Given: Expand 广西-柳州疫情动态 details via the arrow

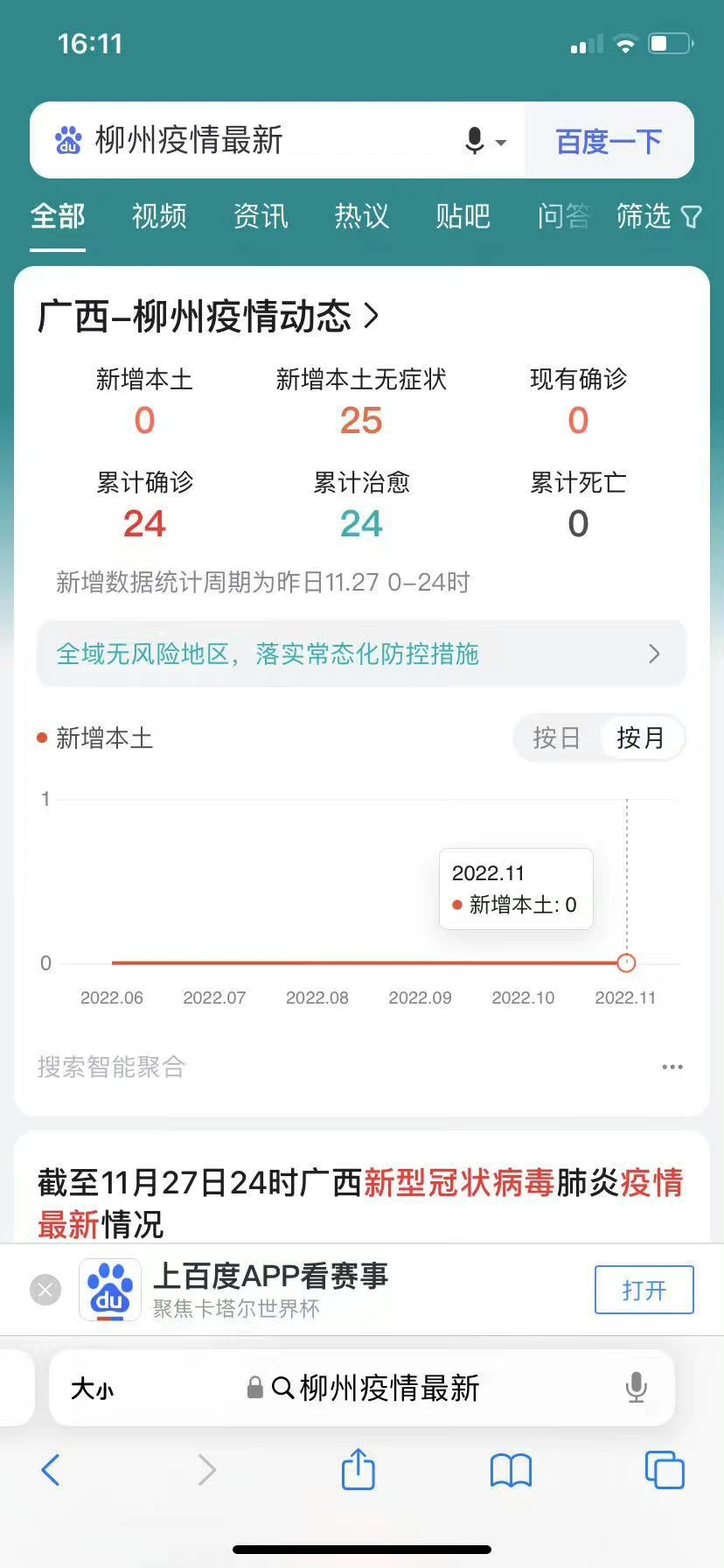Looking at the screenshot, I should [372, 317].
